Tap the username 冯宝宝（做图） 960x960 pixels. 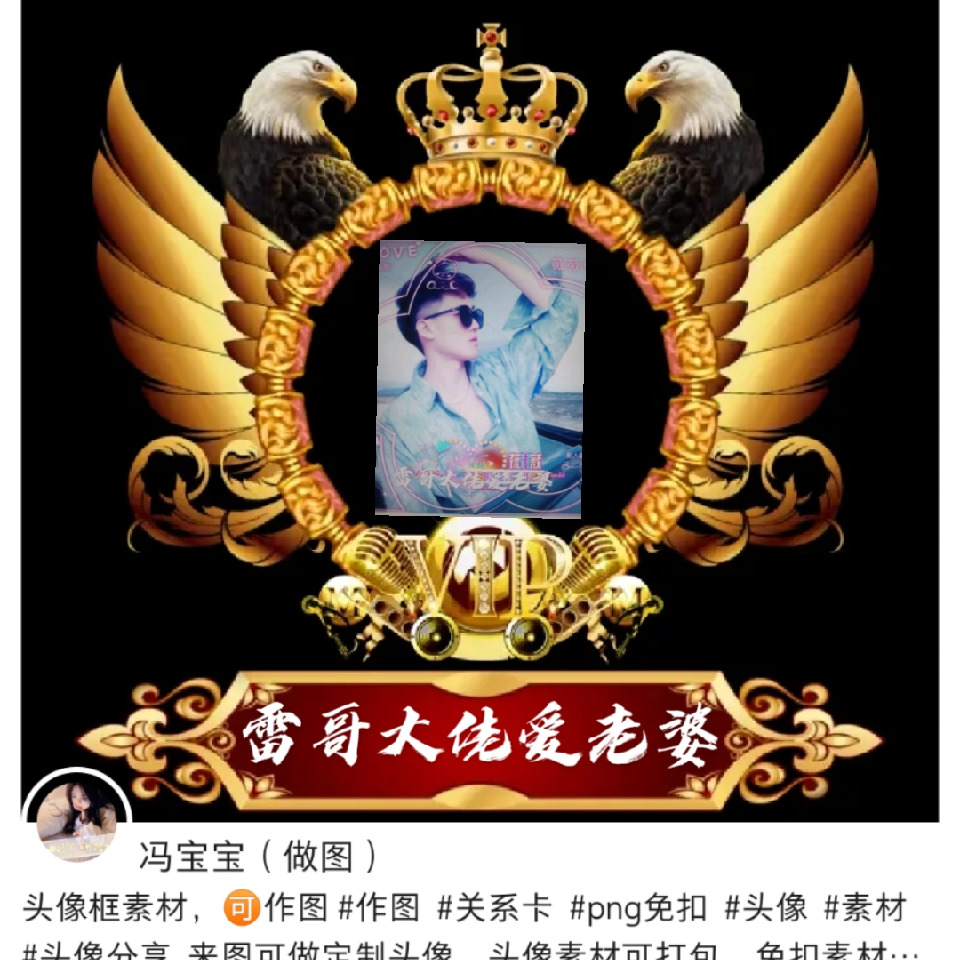260,857
